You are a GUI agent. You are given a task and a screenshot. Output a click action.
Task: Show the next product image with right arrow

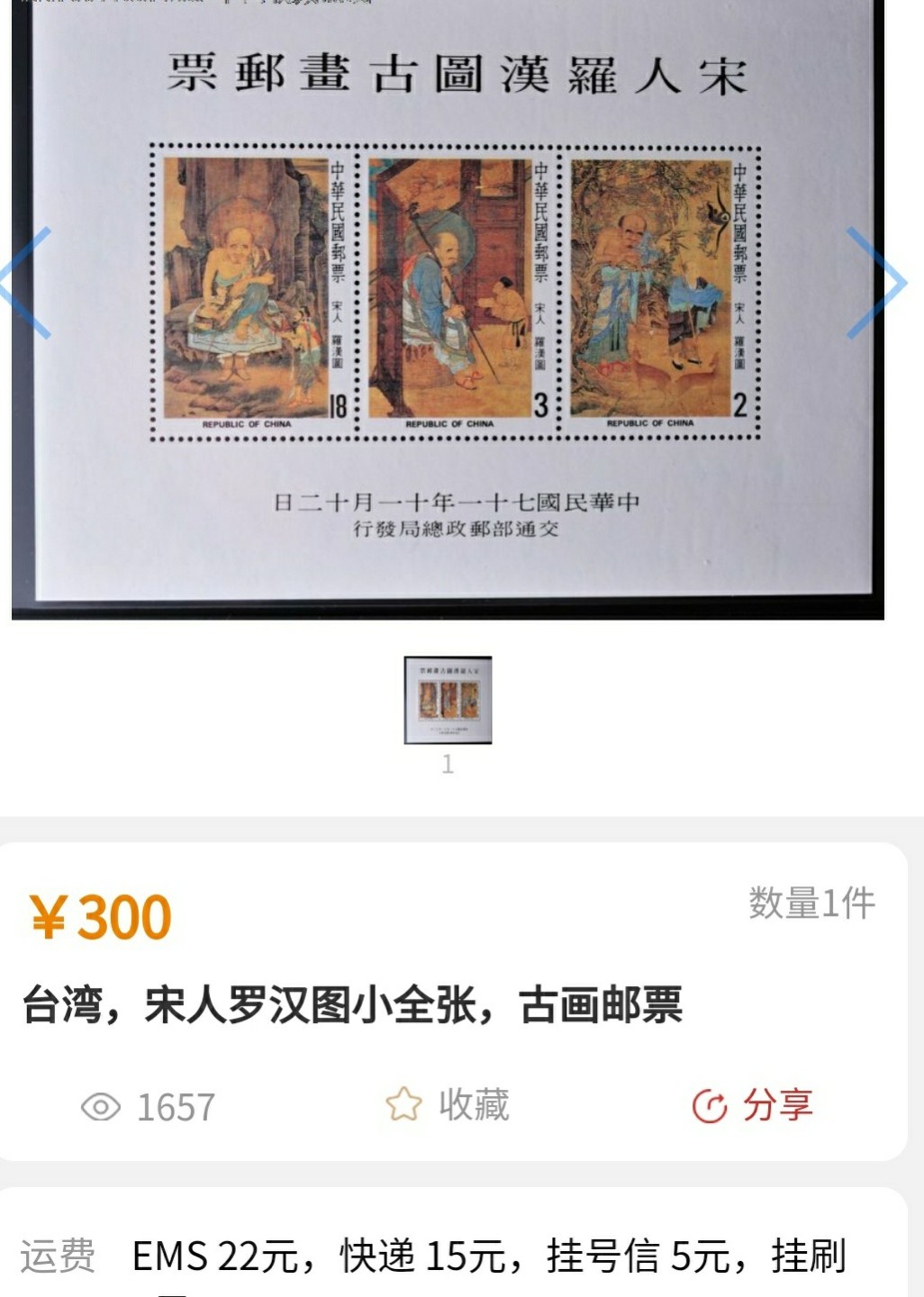875,283
